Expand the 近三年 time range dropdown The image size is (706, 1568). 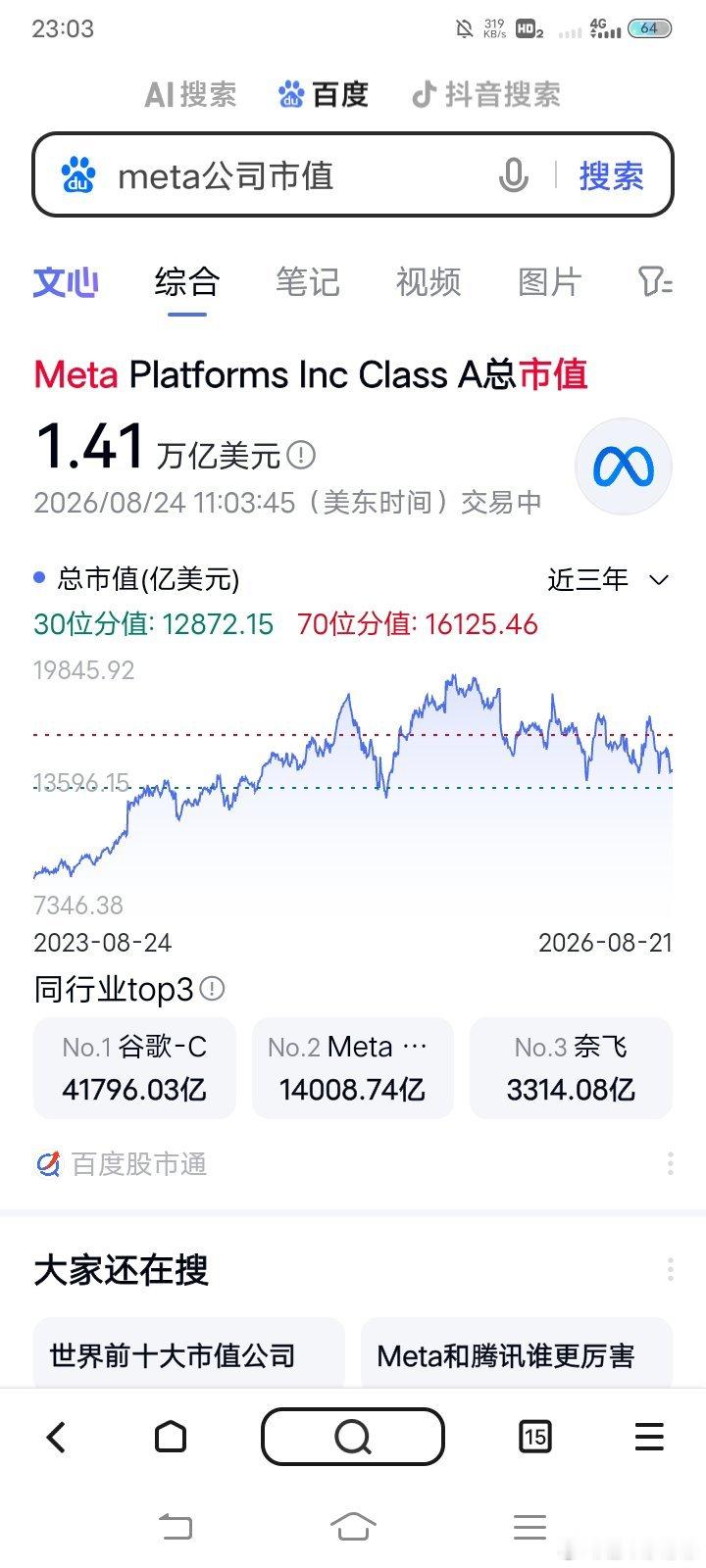(608, 579)
